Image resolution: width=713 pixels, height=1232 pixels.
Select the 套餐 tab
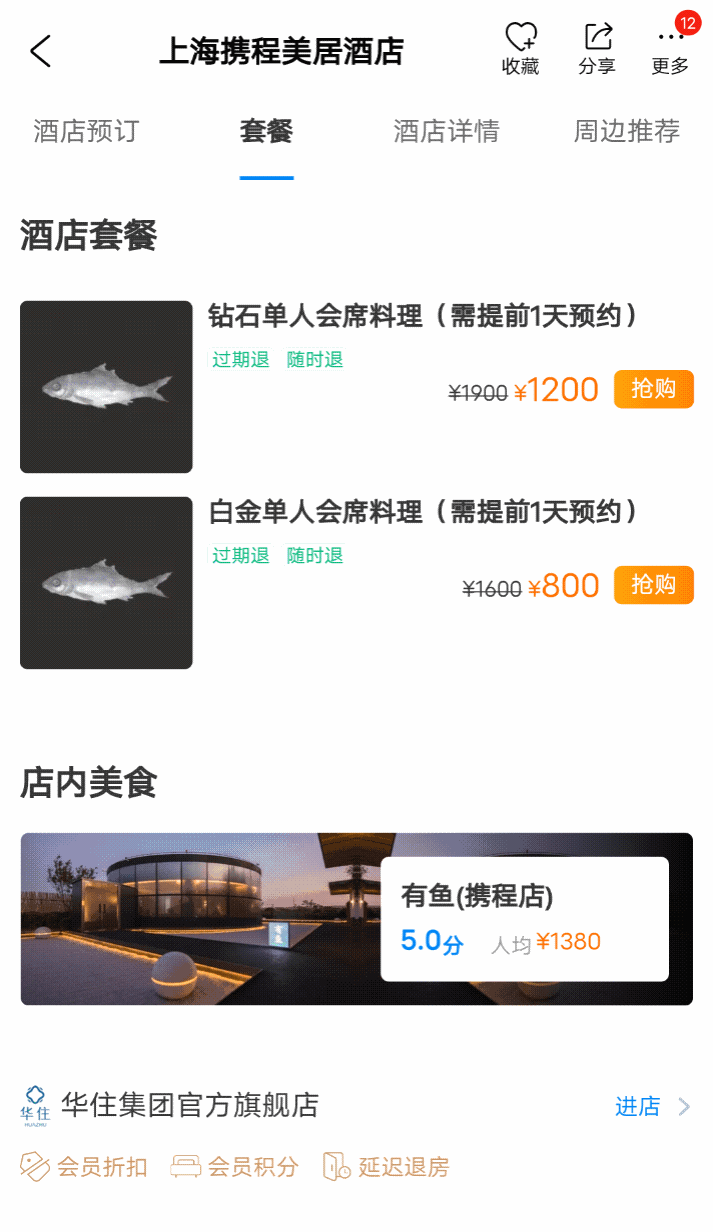[266, 131]
